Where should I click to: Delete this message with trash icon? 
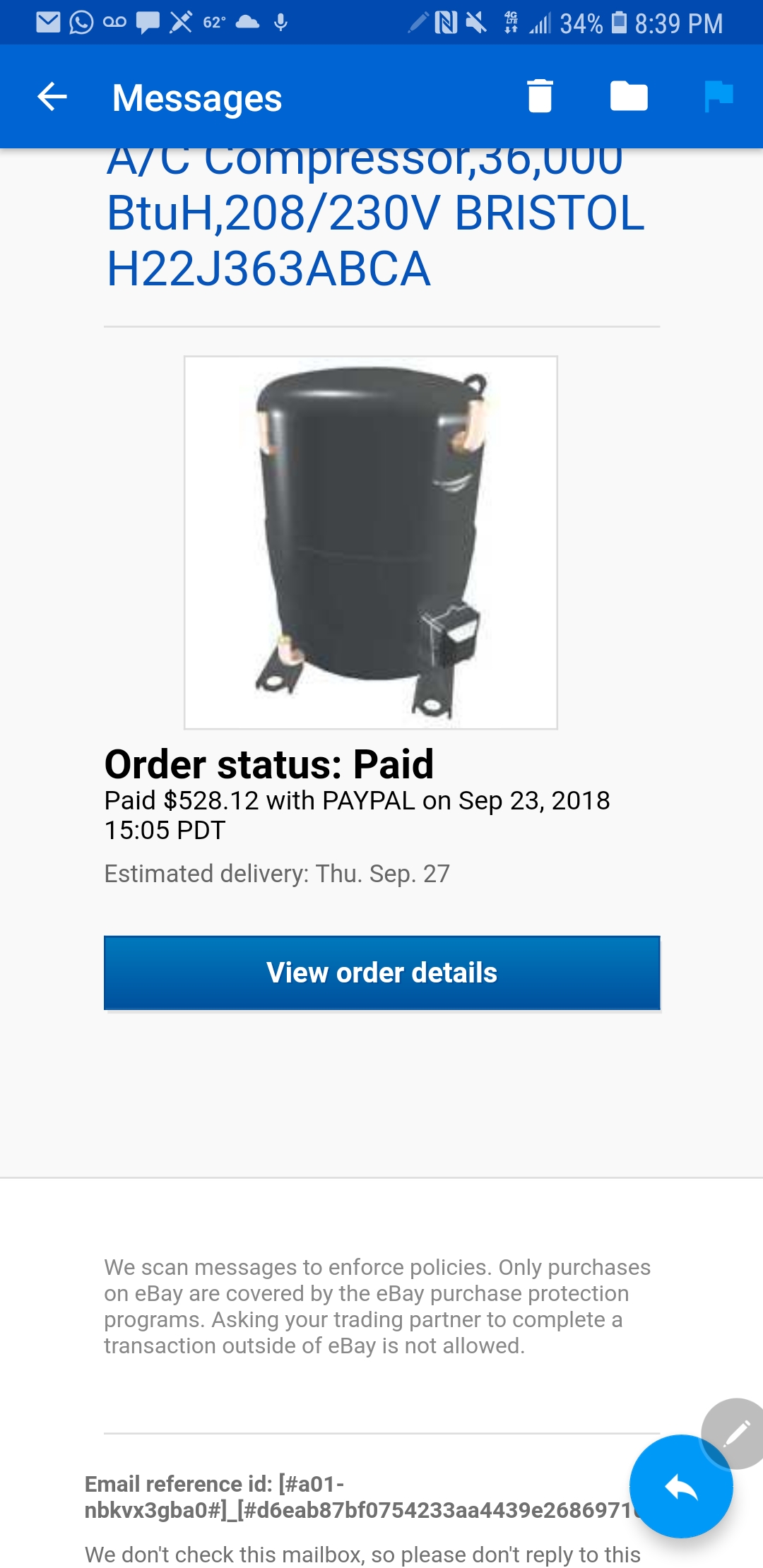click(x=540, y=96)
